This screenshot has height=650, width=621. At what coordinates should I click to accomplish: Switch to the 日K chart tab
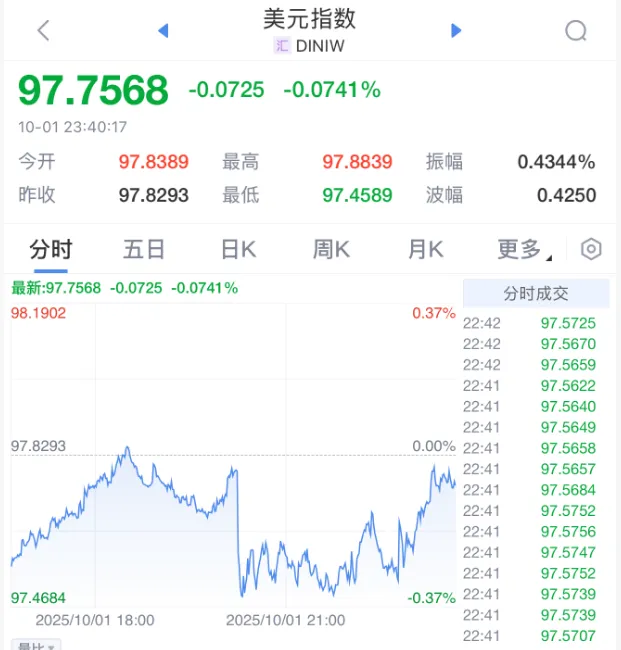[239, 249]
